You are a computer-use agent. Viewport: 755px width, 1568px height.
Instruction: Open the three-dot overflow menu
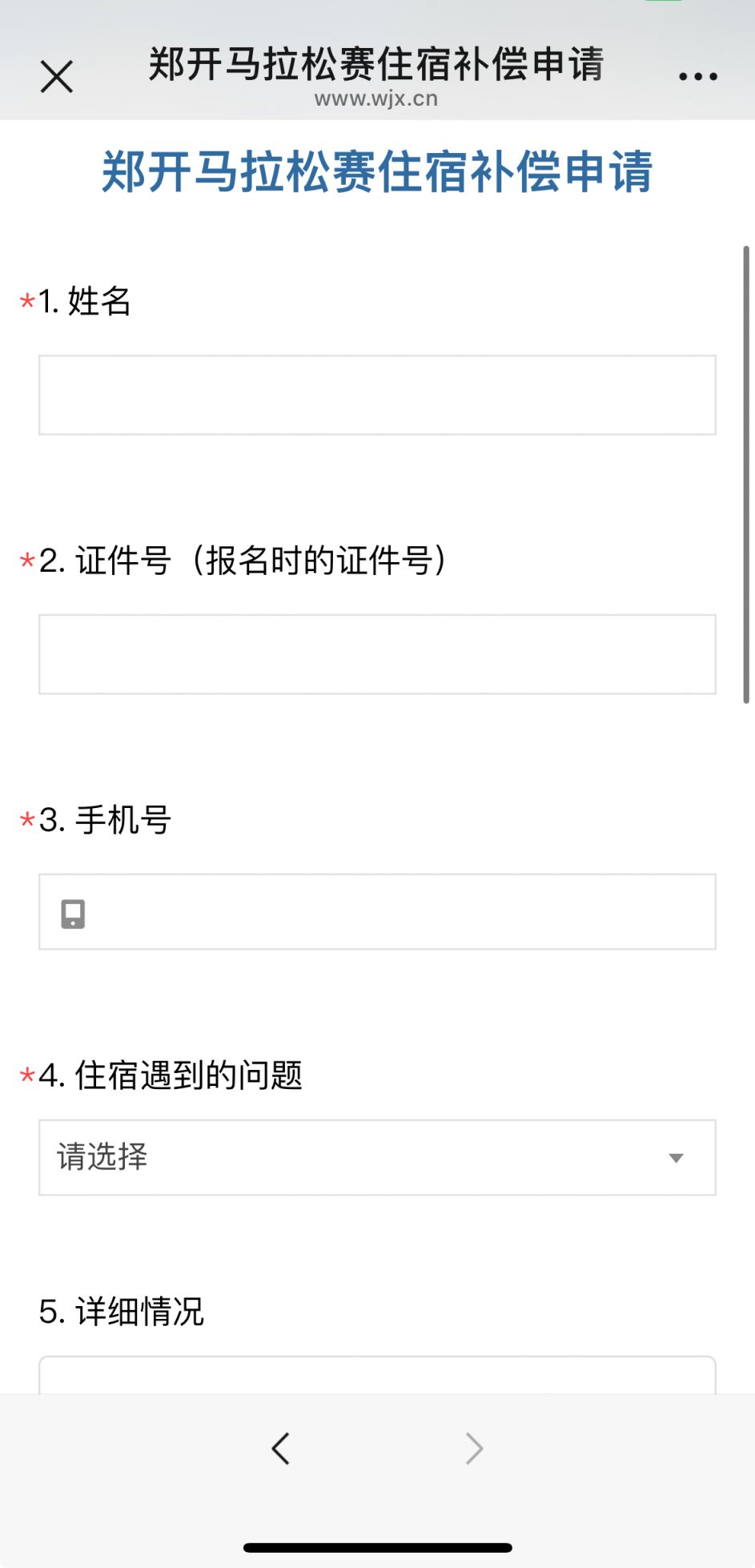coord(697,77)
